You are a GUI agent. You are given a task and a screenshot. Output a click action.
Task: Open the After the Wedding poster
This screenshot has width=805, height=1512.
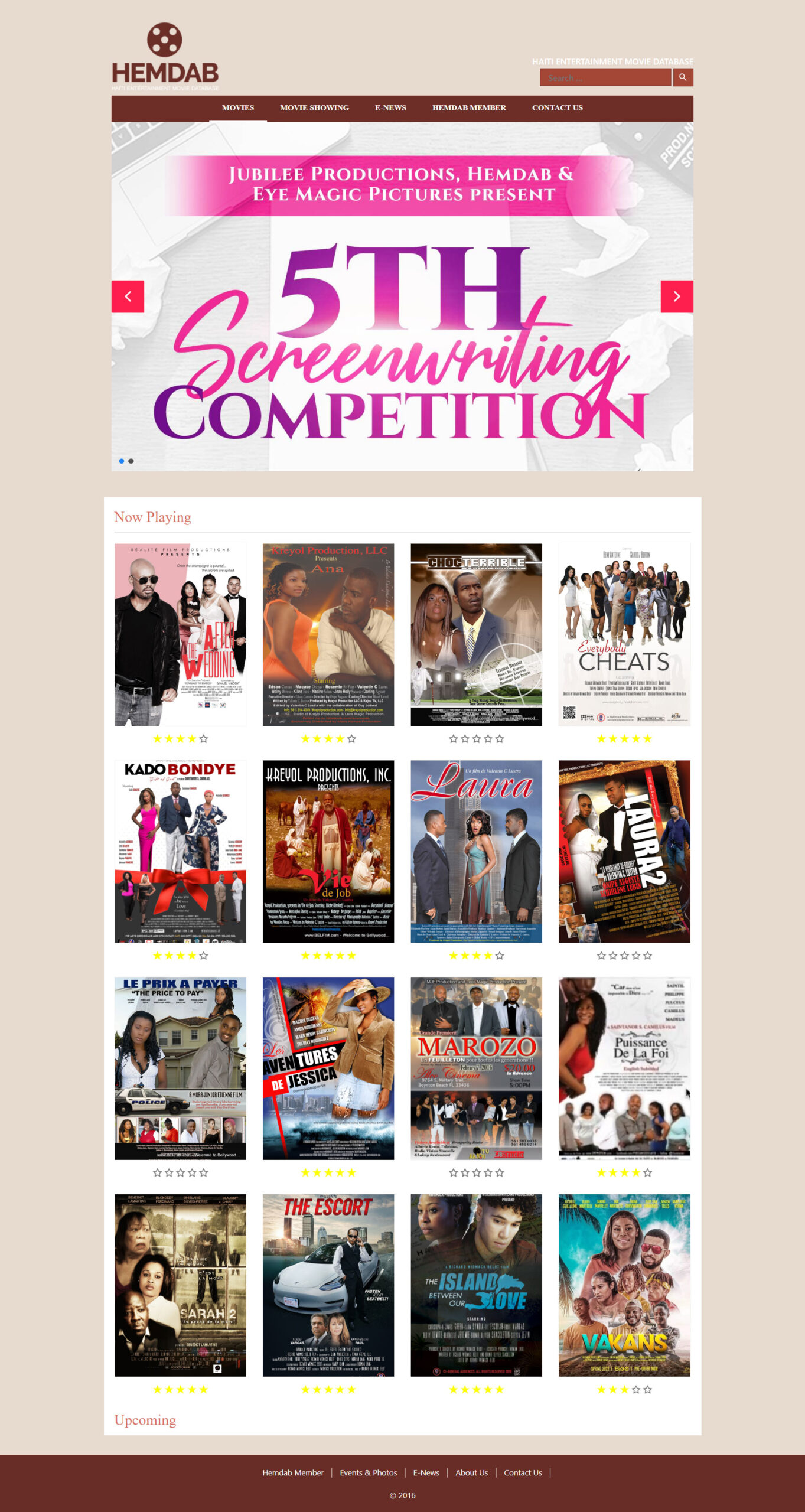coord(180,634)
